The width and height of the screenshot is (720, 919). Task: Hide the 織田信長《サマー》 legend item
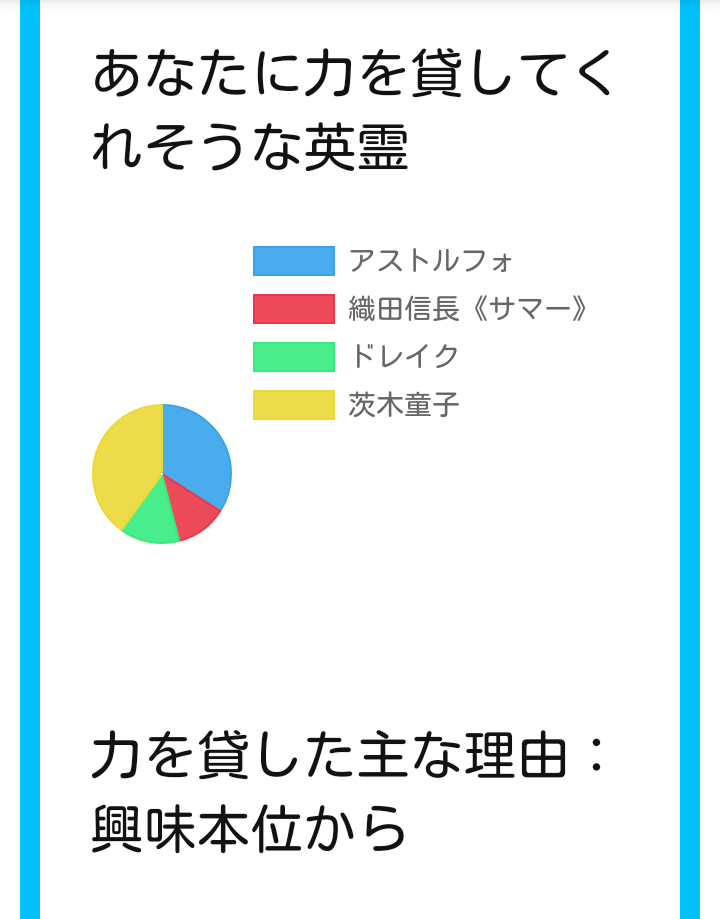tap(420, 309)
